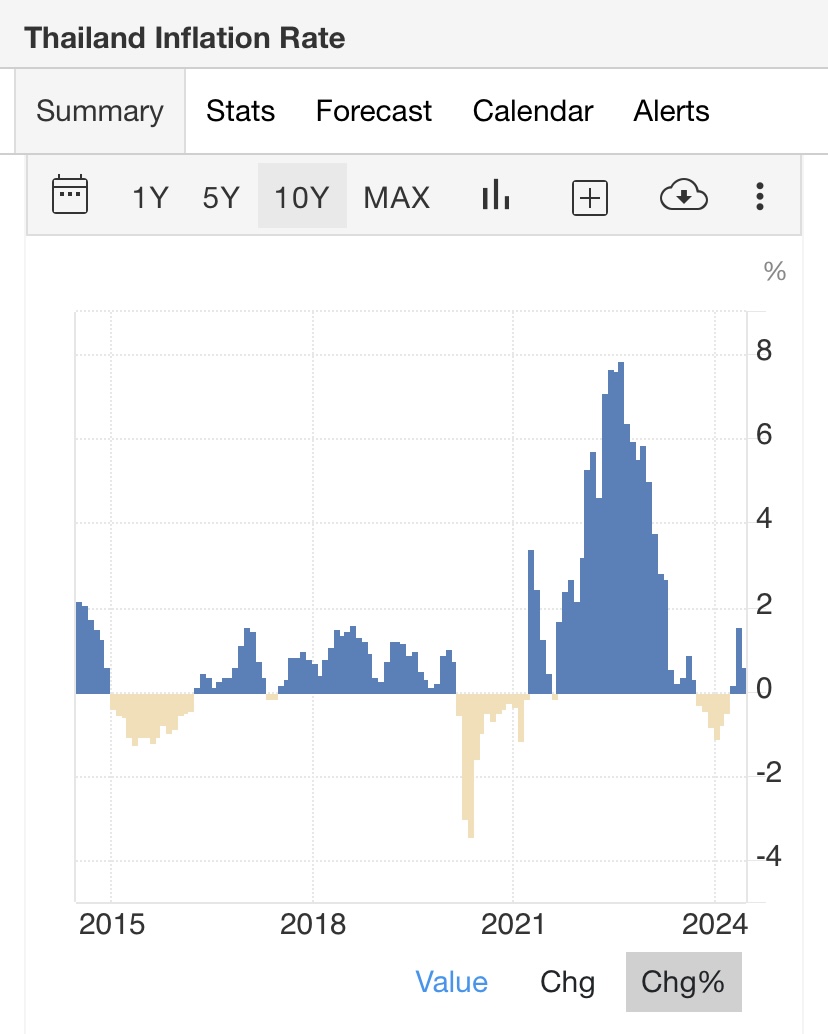
Task: Download chart data via cloud icon
Action: 684,196
